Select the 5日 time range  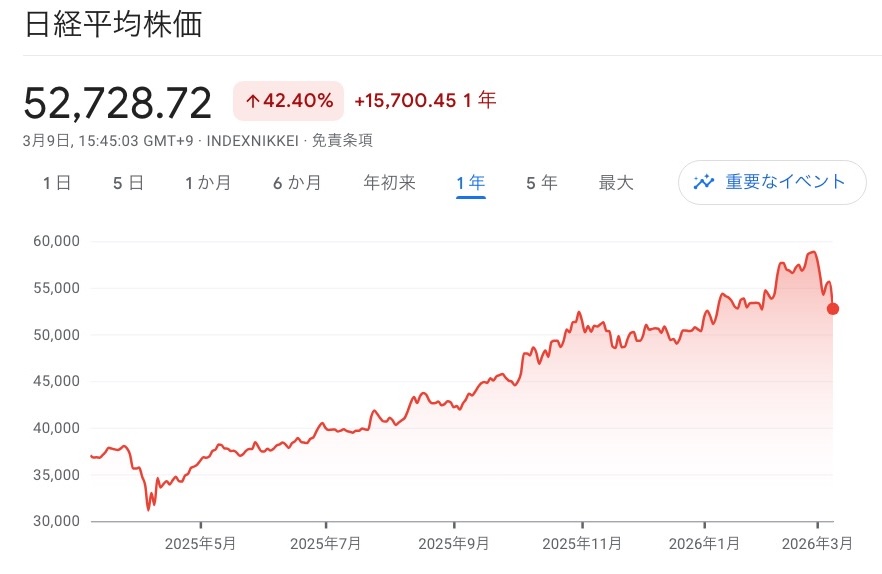[128, 183]
